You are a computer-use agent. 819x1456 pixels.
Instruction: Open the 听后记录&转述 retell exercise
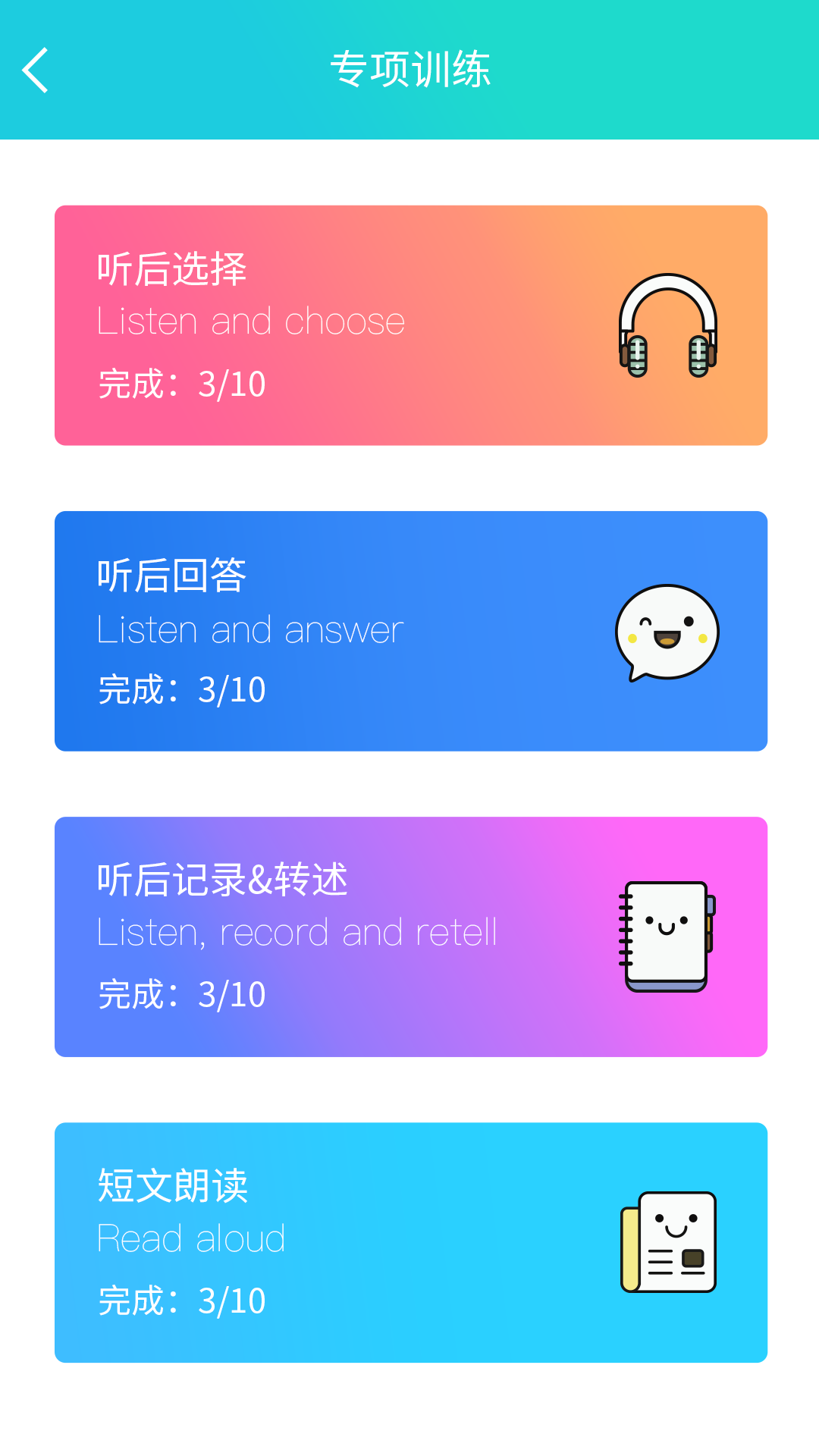click(409, 933)
